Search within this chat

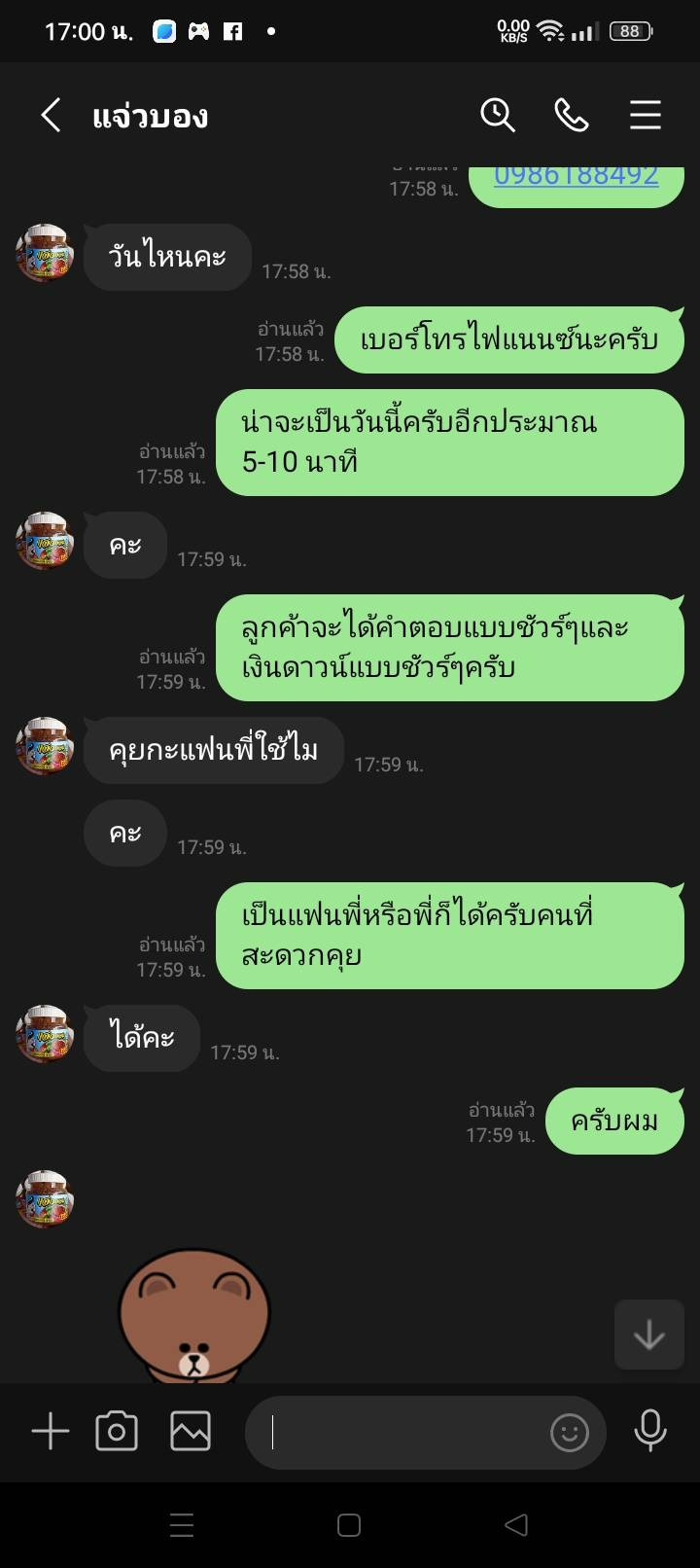(497, 116)
